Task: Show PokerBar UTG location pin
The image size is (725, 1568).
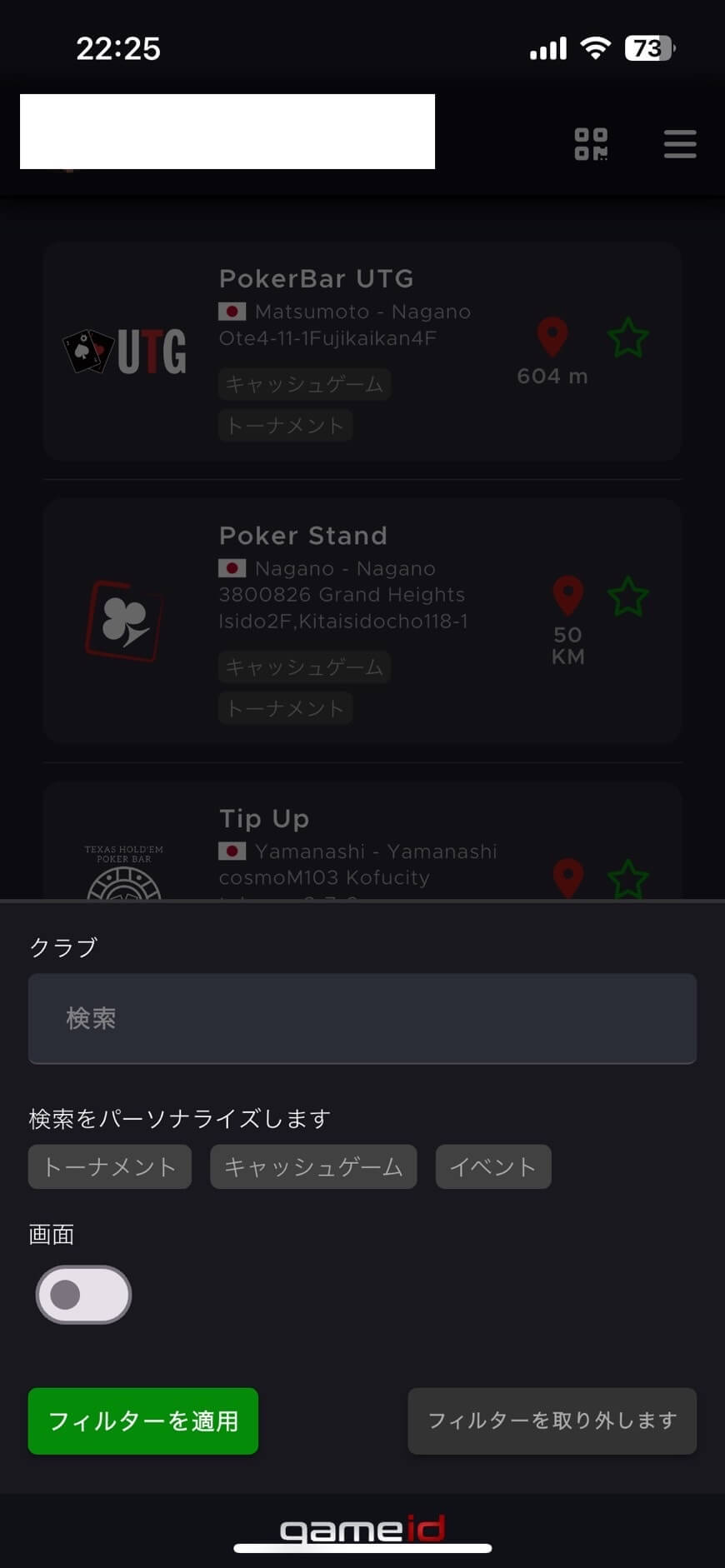Action: click(552, 337)
